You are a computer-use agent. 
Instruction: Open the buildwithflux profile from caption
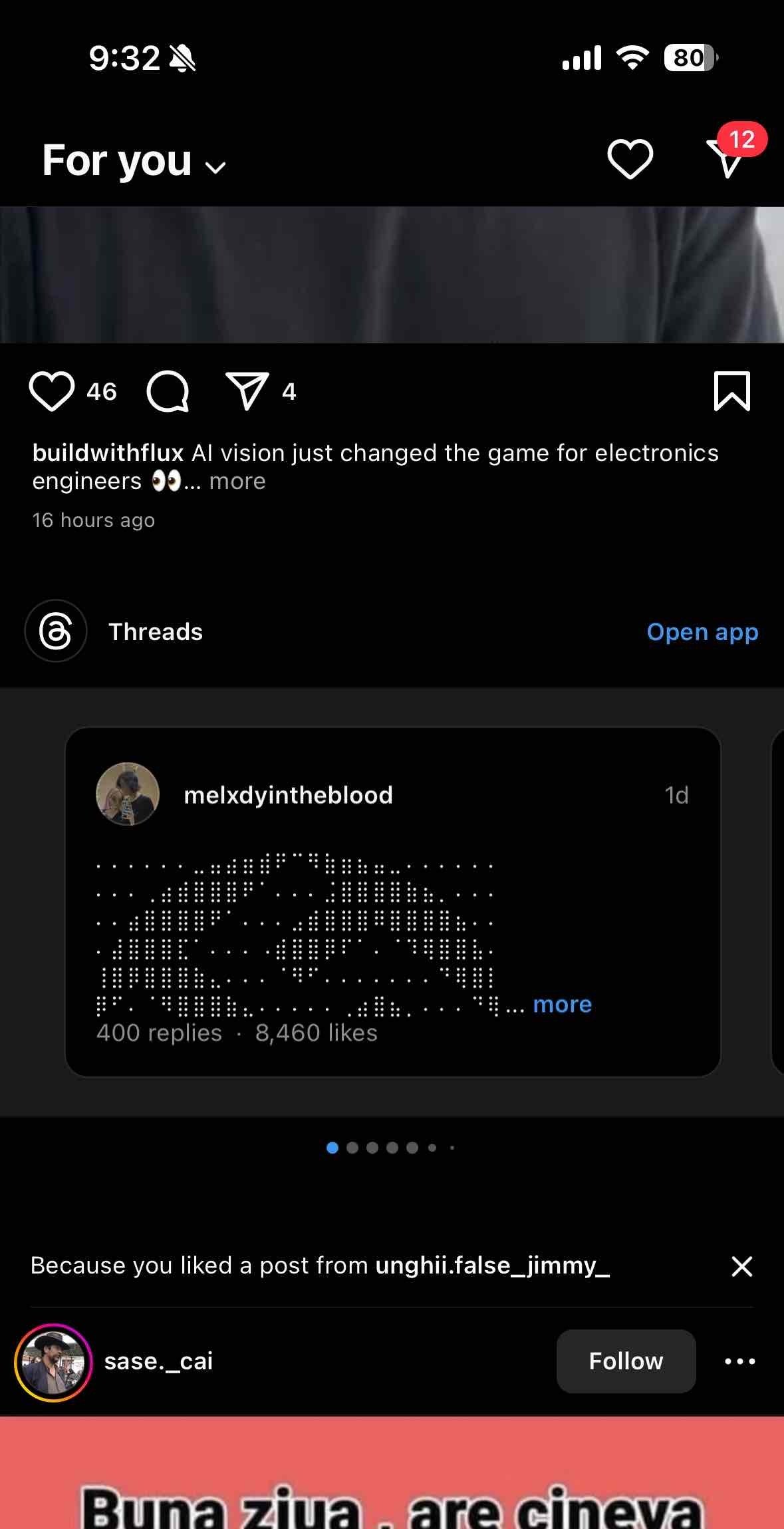click(x=108, y=453)
